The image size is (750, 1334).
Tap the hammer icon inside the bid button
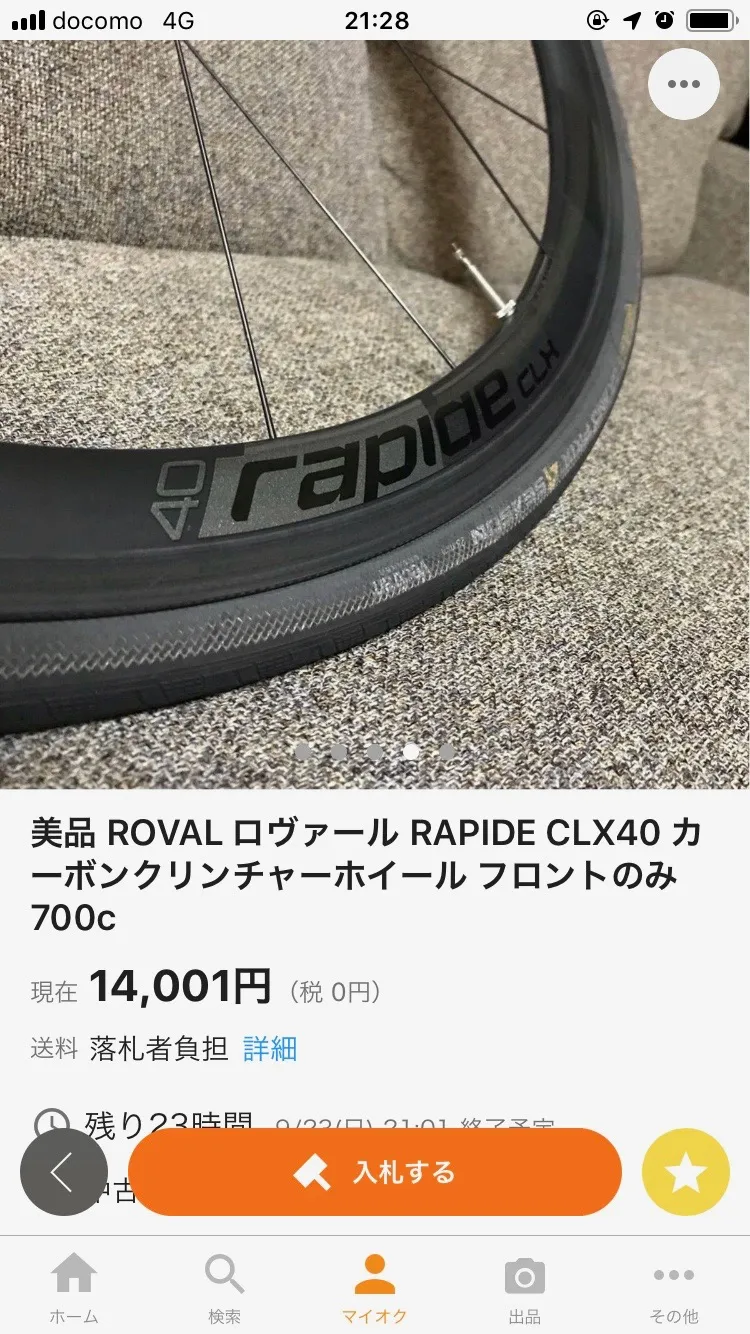pos(313,1171)
